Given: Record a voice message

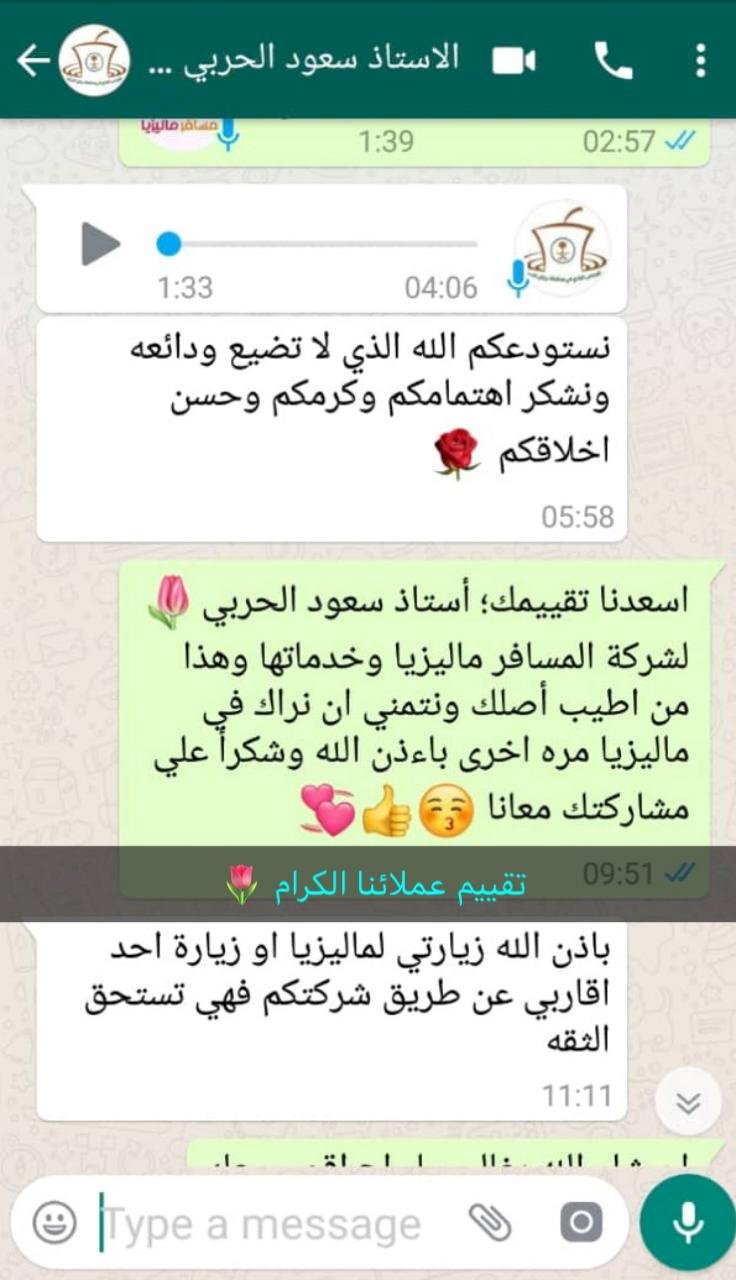Looking at the screenshot, I should point(687,1223).
